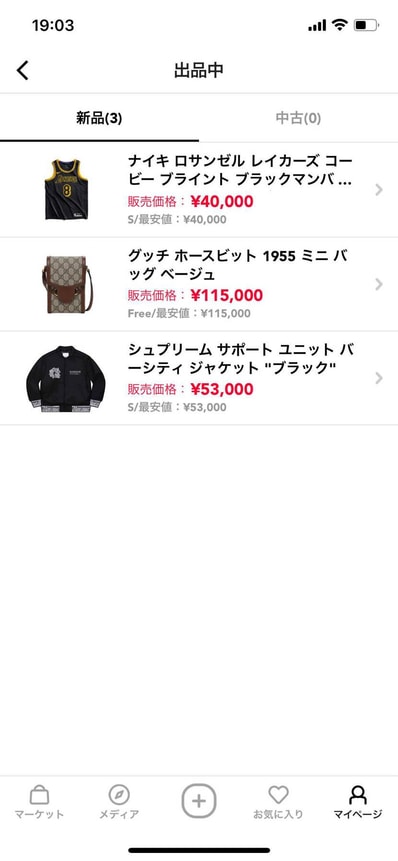Viewport: 398px width, 861px height.
Task: Open the Gucci Horsebit 1955 mini bag listing
Action: pyautogui.click(x=199, y=284)
